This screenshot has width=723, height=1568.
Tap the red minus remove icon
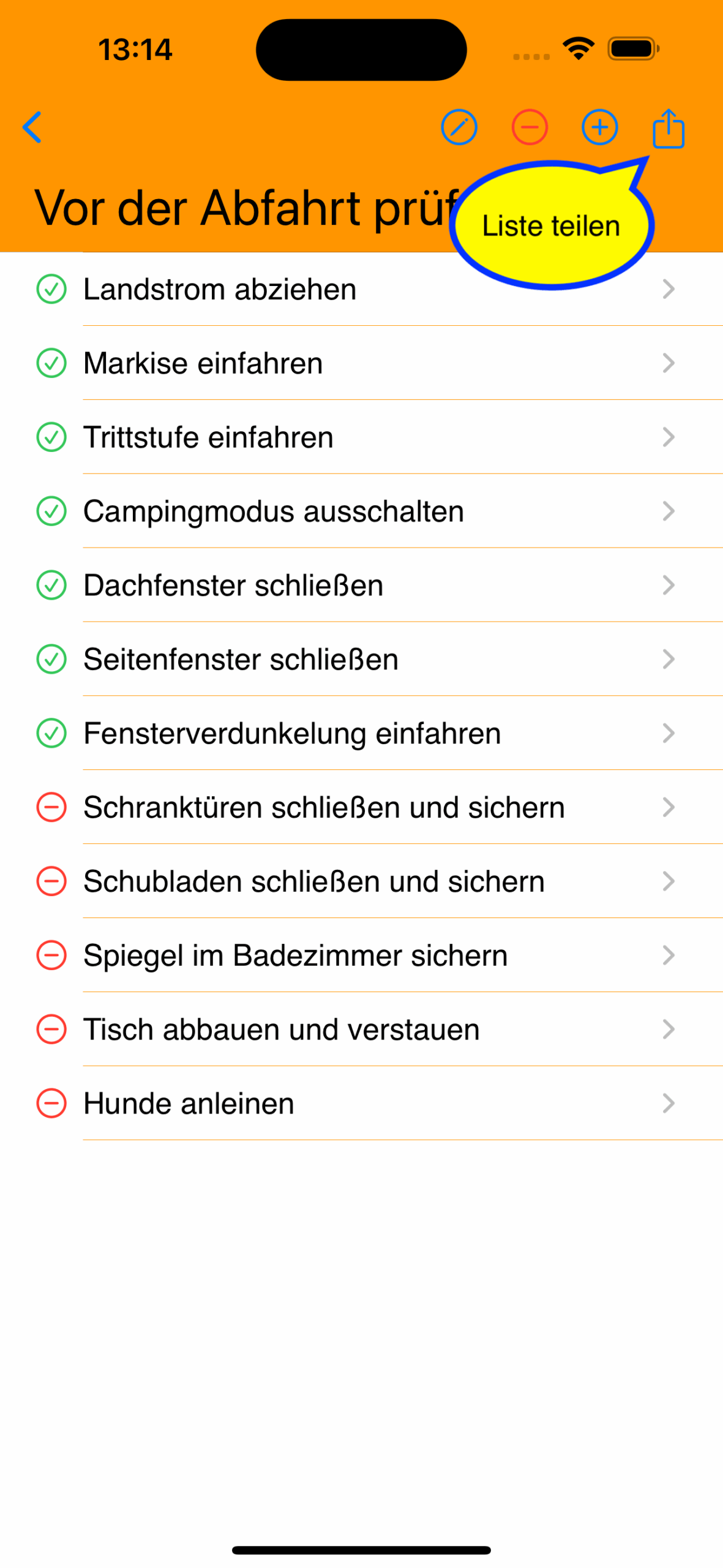pos(529,127)
